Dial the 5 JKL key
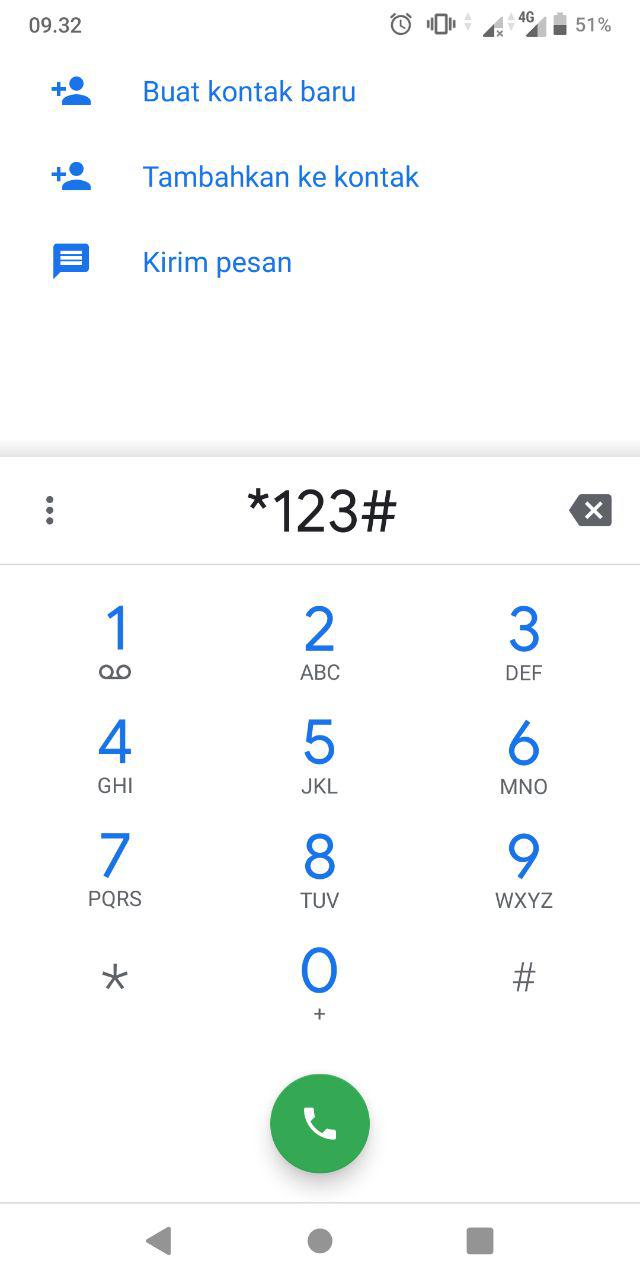The width and height of the screenshot is (640, 1280). [320, 755]
